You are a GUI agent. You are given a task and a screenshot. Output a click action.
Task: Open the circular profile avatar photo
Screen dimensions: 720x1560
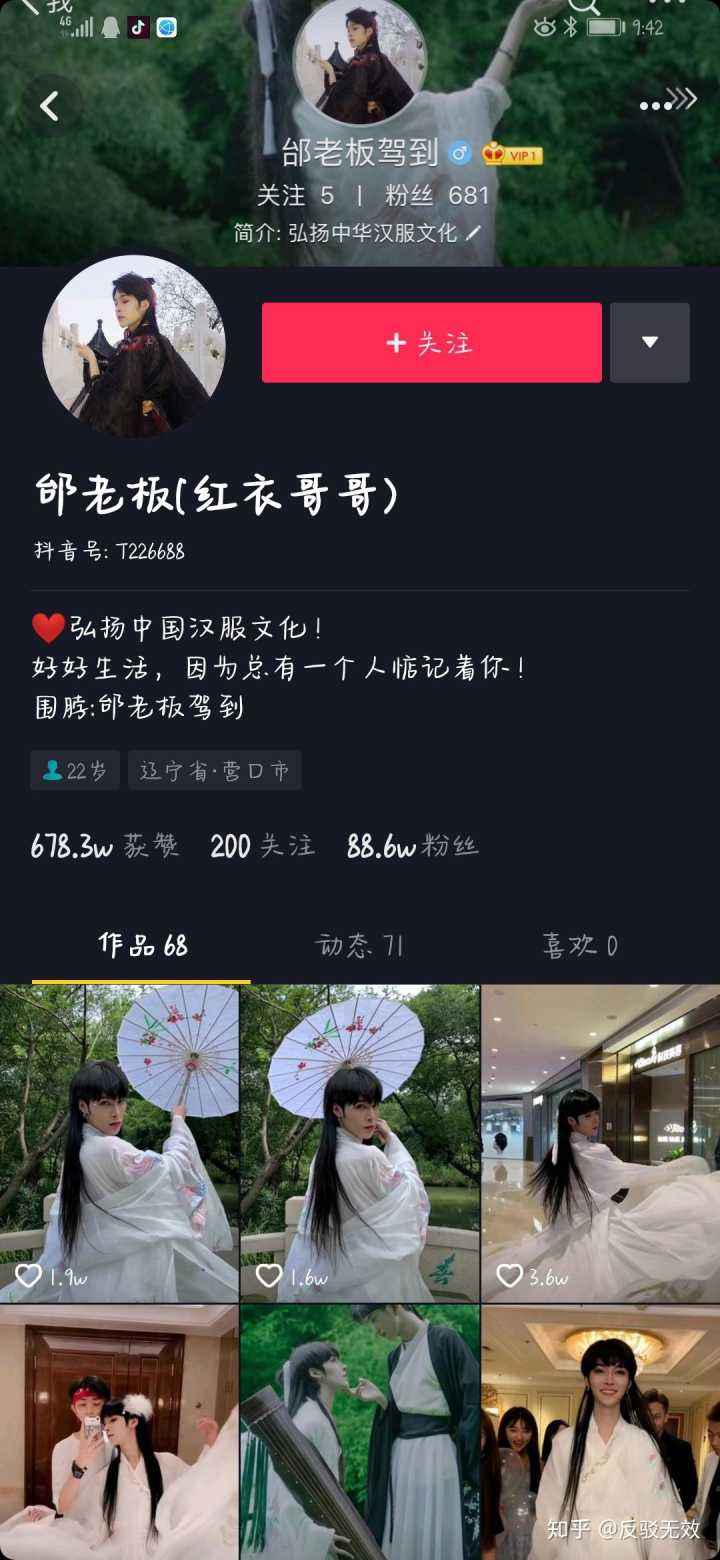[135, 346]
